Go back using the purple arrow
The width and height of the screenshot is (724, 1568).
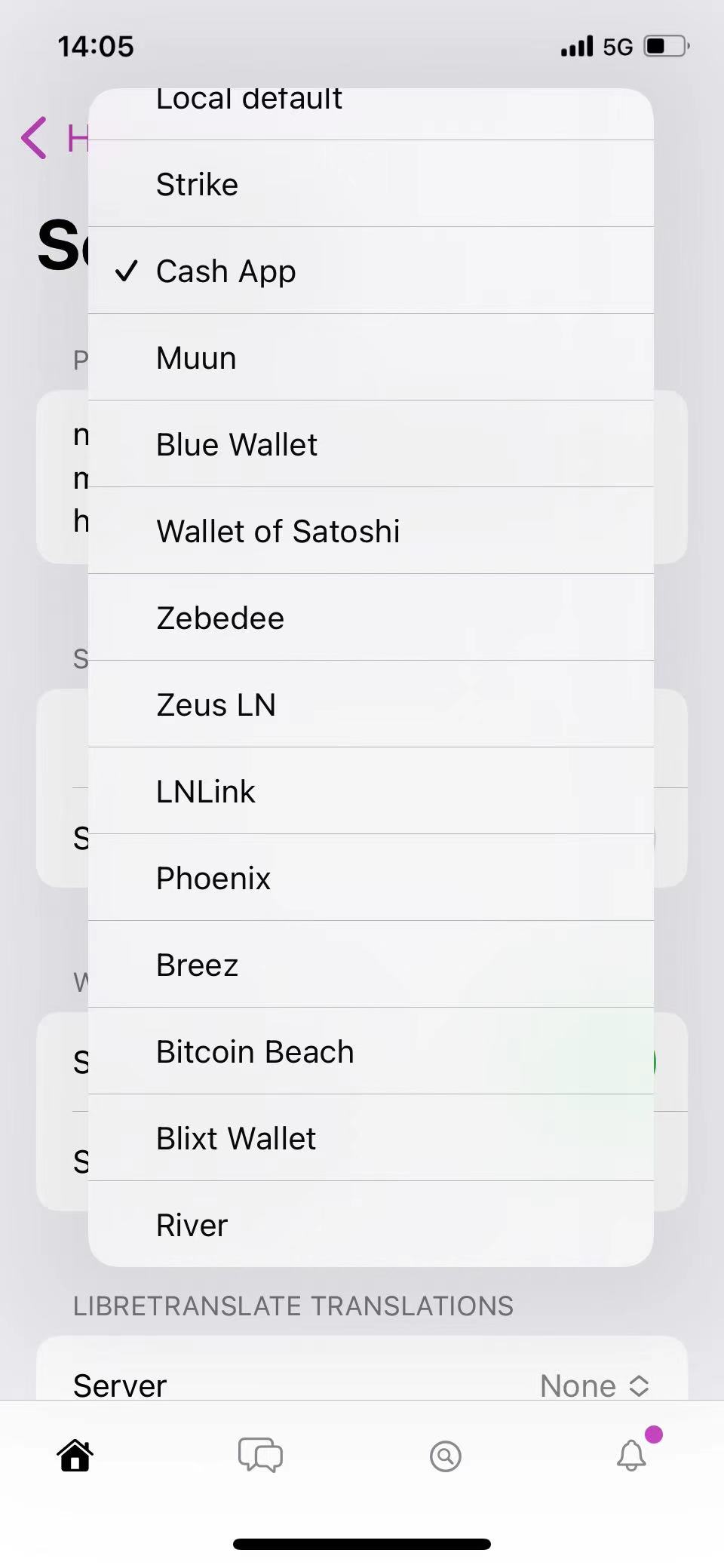click(x=35, y=138)
